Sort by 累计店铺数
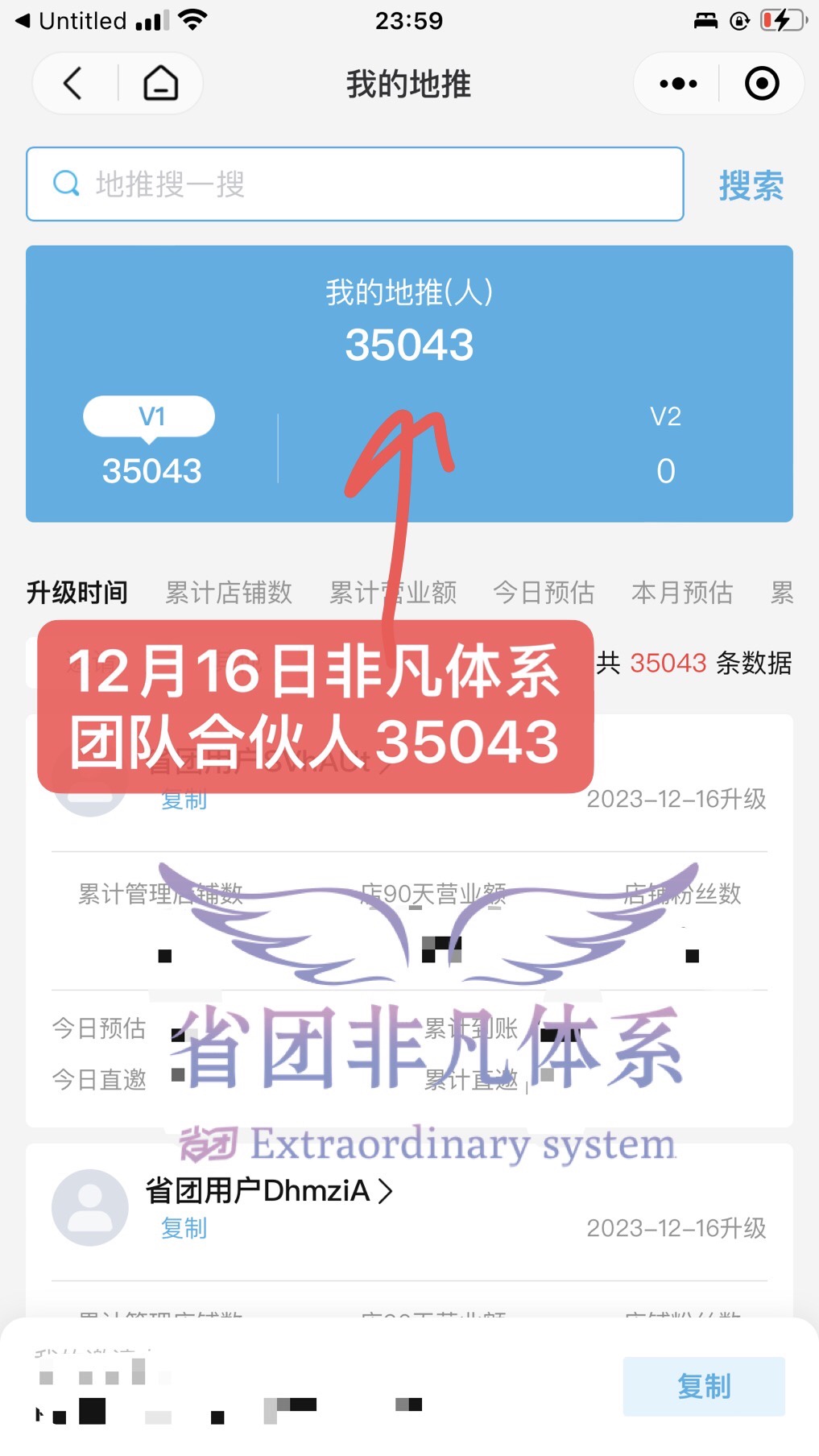Image resolution: width=819 pixels, height=1456 pixels. click(x=229, y=593)
